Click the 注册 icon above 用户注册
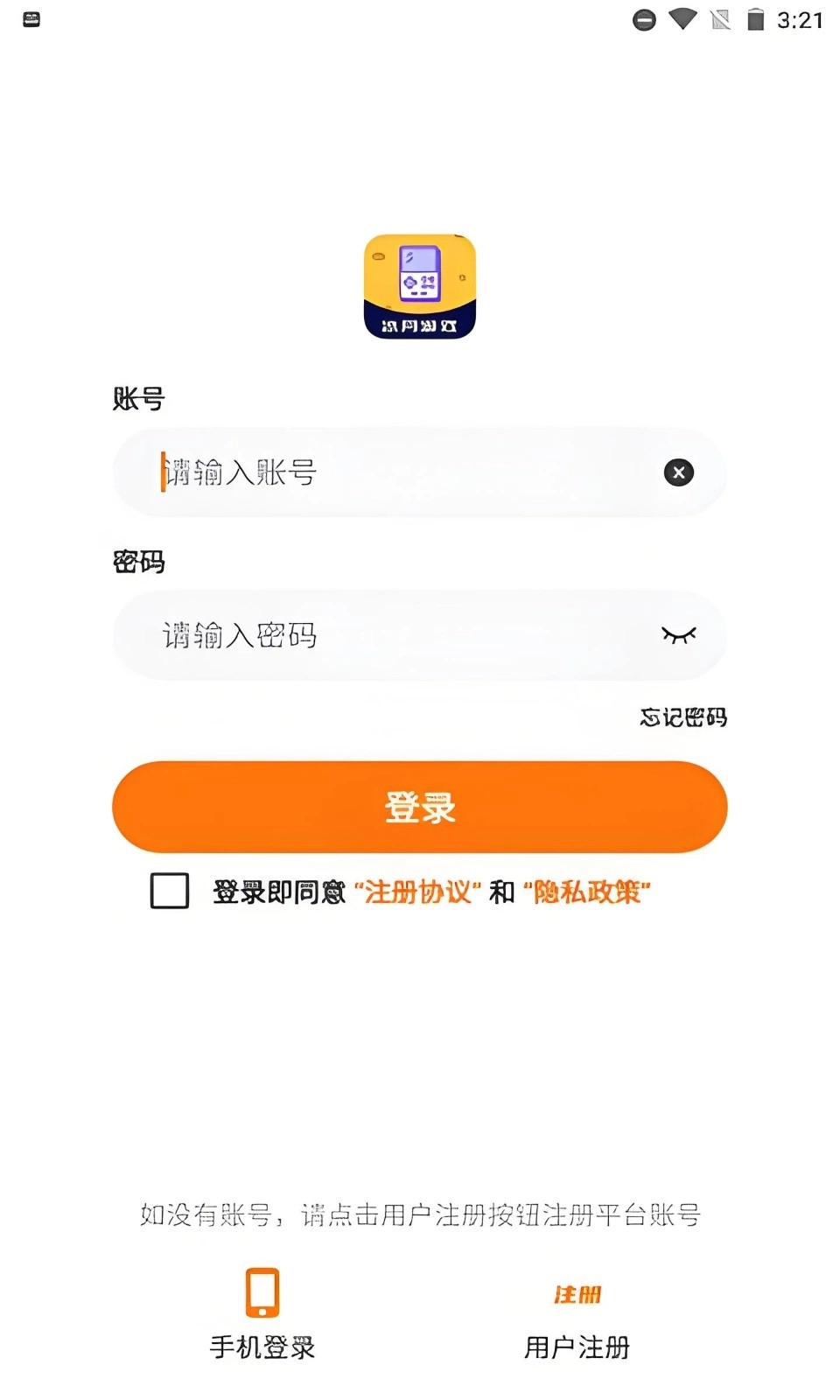840x1400 pixels. tap(576, 1296)
